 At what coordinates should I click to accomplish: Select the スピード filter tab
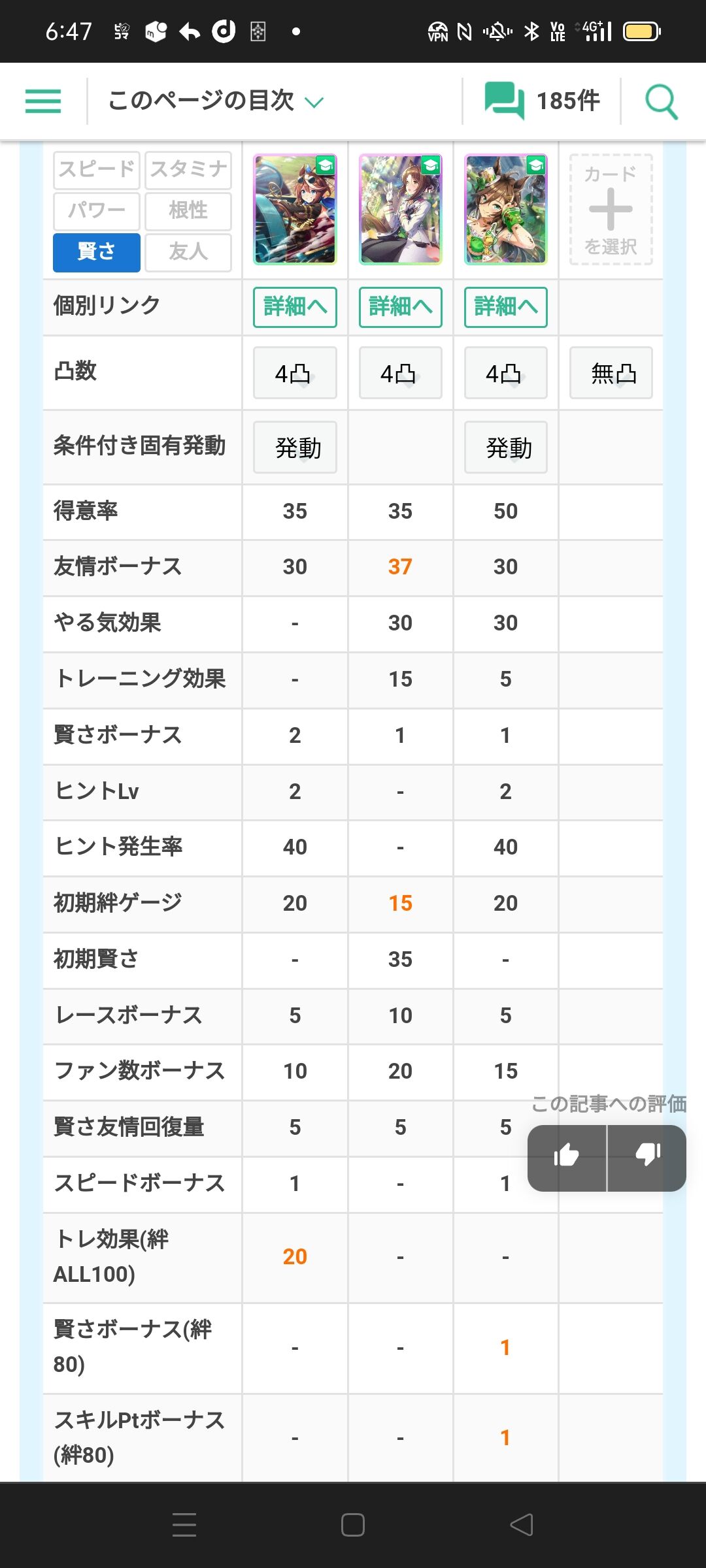pos(97,170)
